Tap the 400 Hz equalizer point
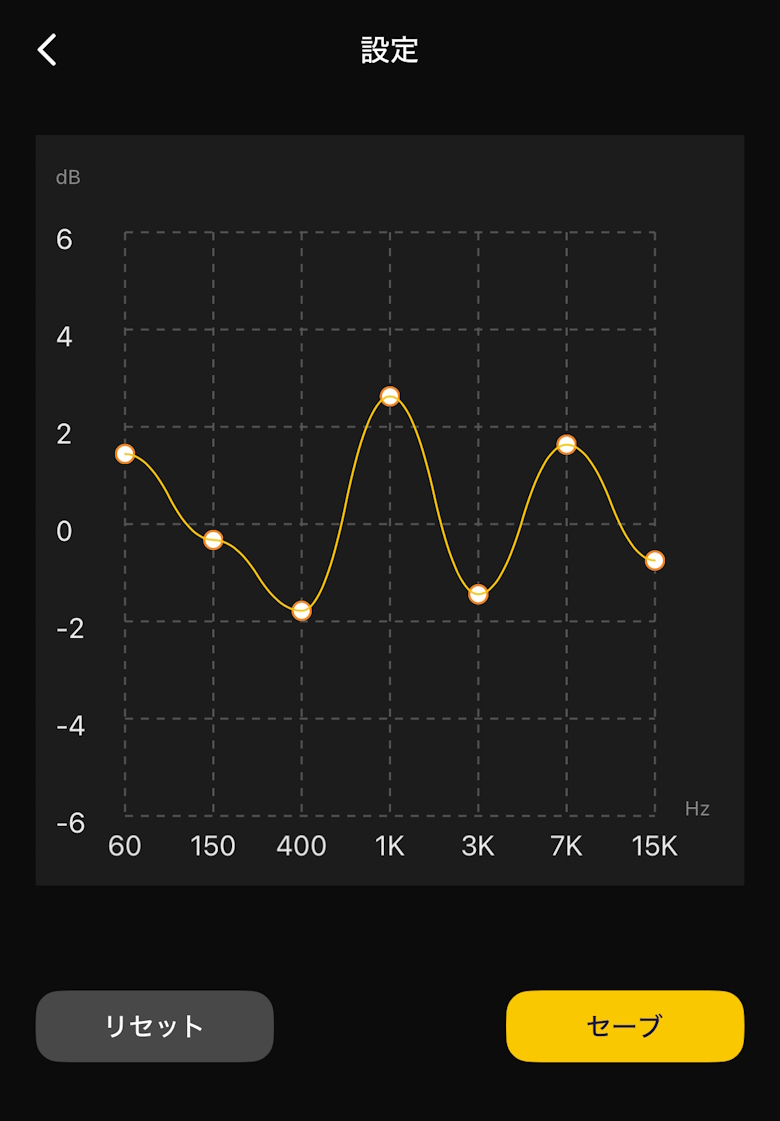This screenshot has width=780, height=1121. pyautogui.click(x=301, y=611)
